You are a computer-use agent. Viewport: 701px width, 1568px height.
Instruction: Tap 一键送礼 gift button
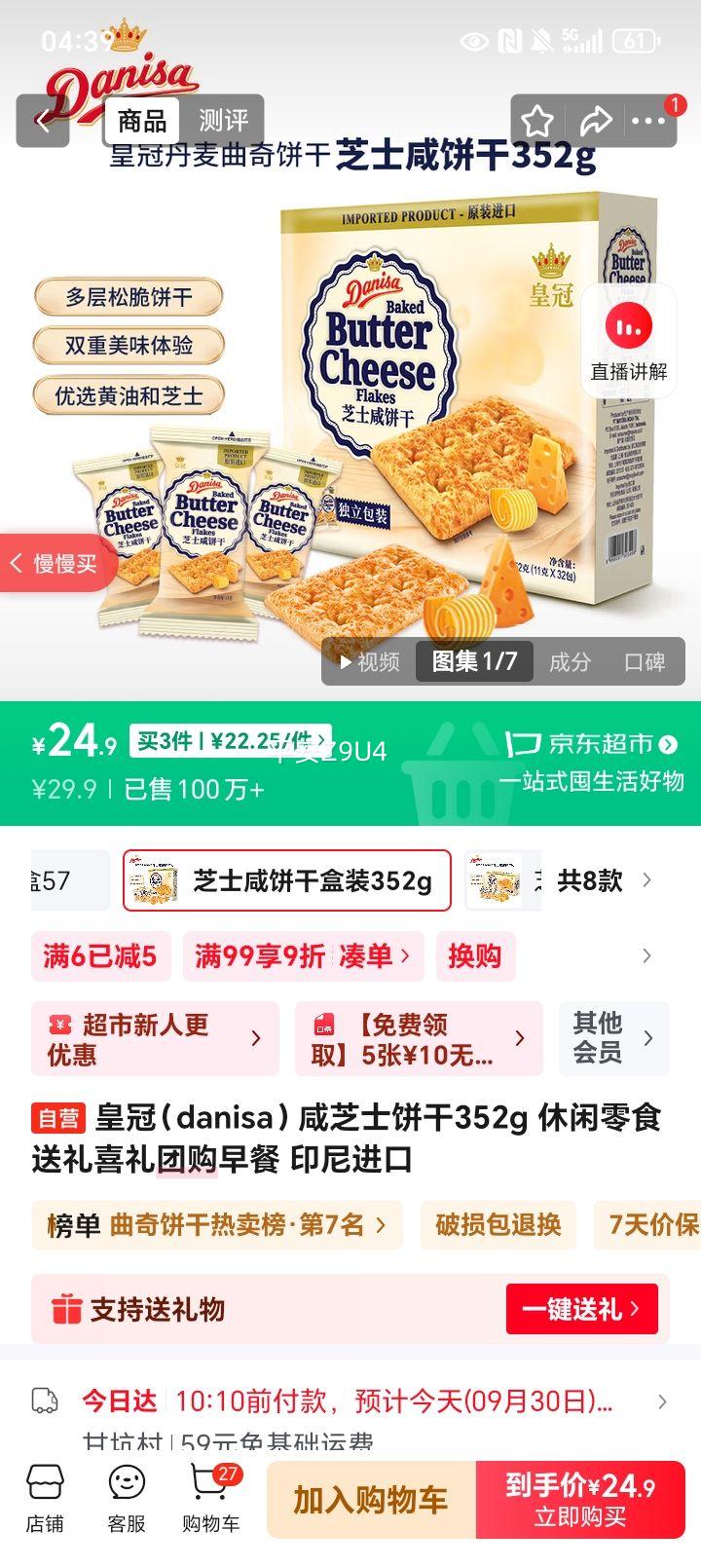(x=581, y=1309)
